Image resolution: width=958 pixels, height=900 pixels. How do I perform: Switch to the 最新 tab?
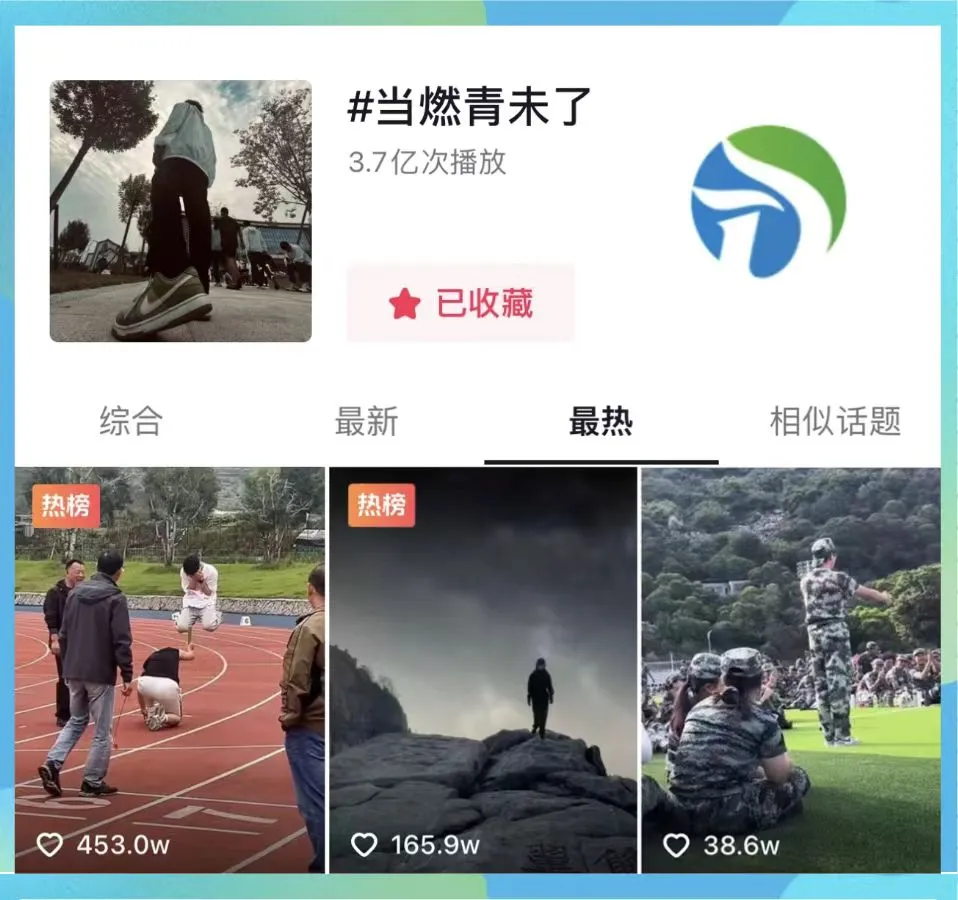366,421
